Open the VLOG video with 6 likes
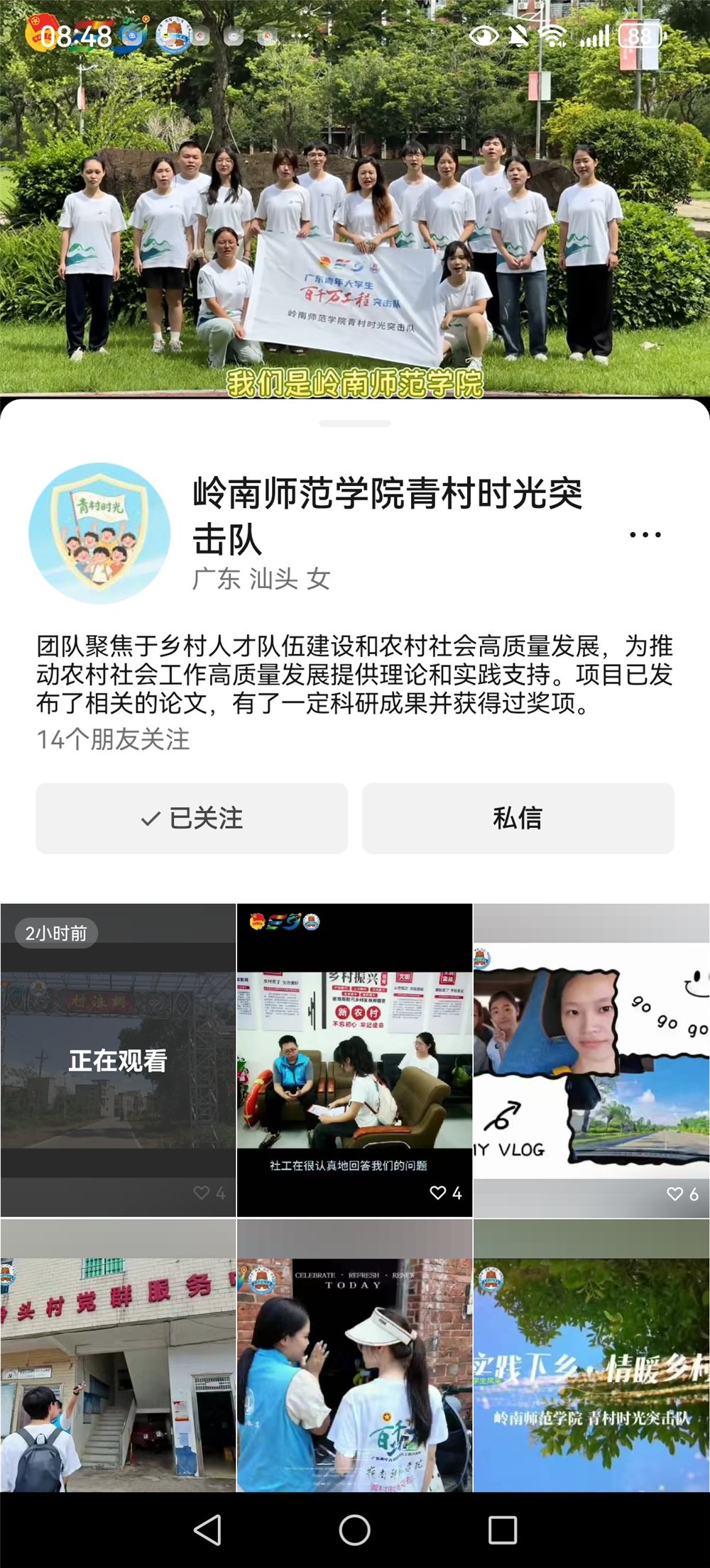 tap(591, 1060)
